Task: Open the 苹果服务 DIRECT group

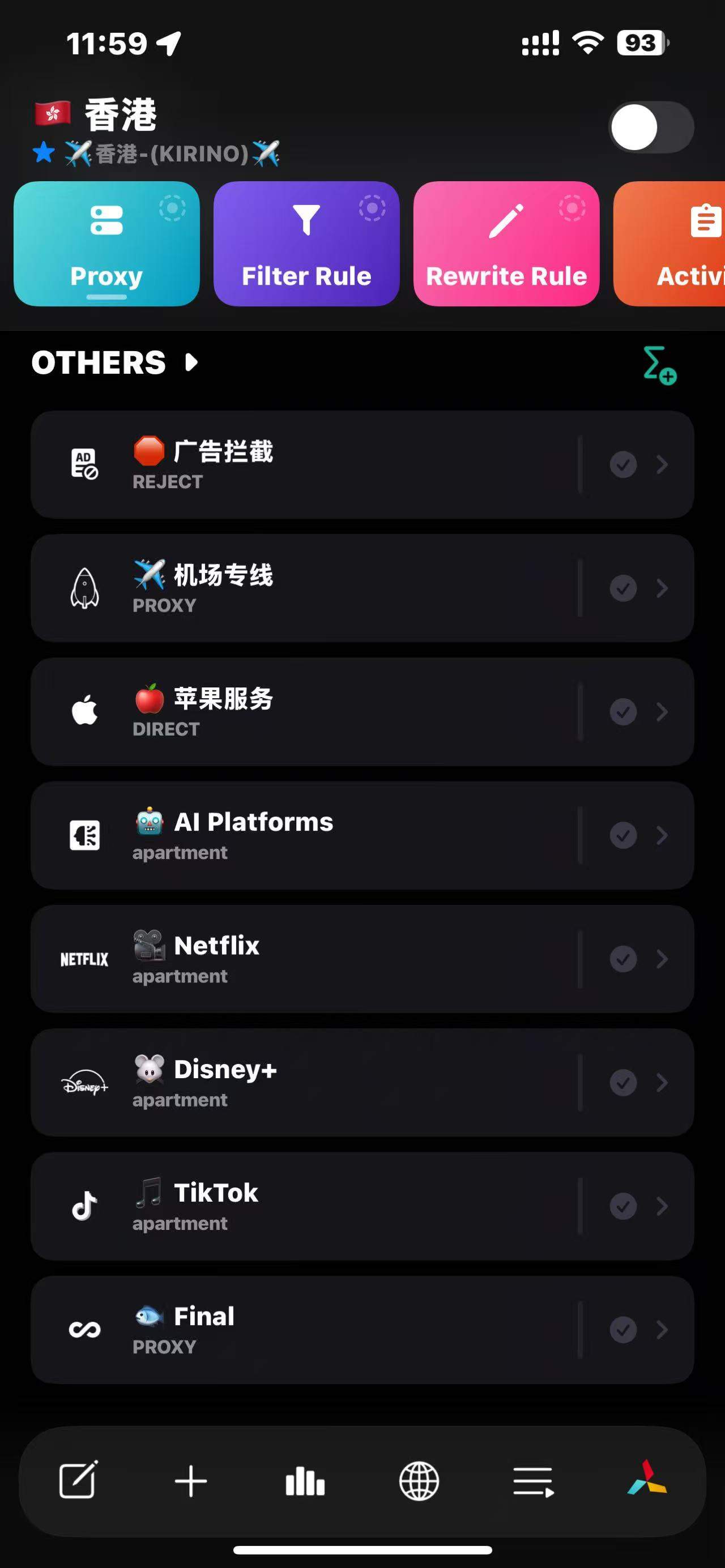Action: tap(362, 712)
